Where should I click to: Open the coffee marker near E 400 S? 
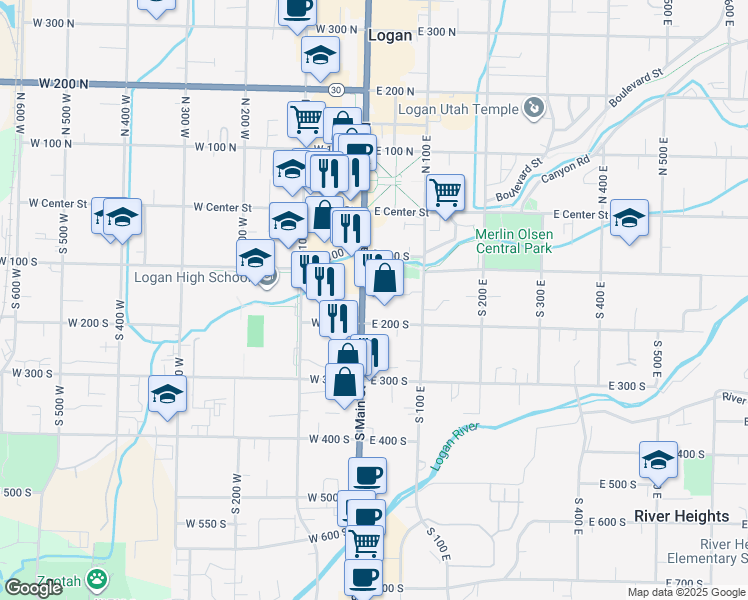[x=367, y=476]
